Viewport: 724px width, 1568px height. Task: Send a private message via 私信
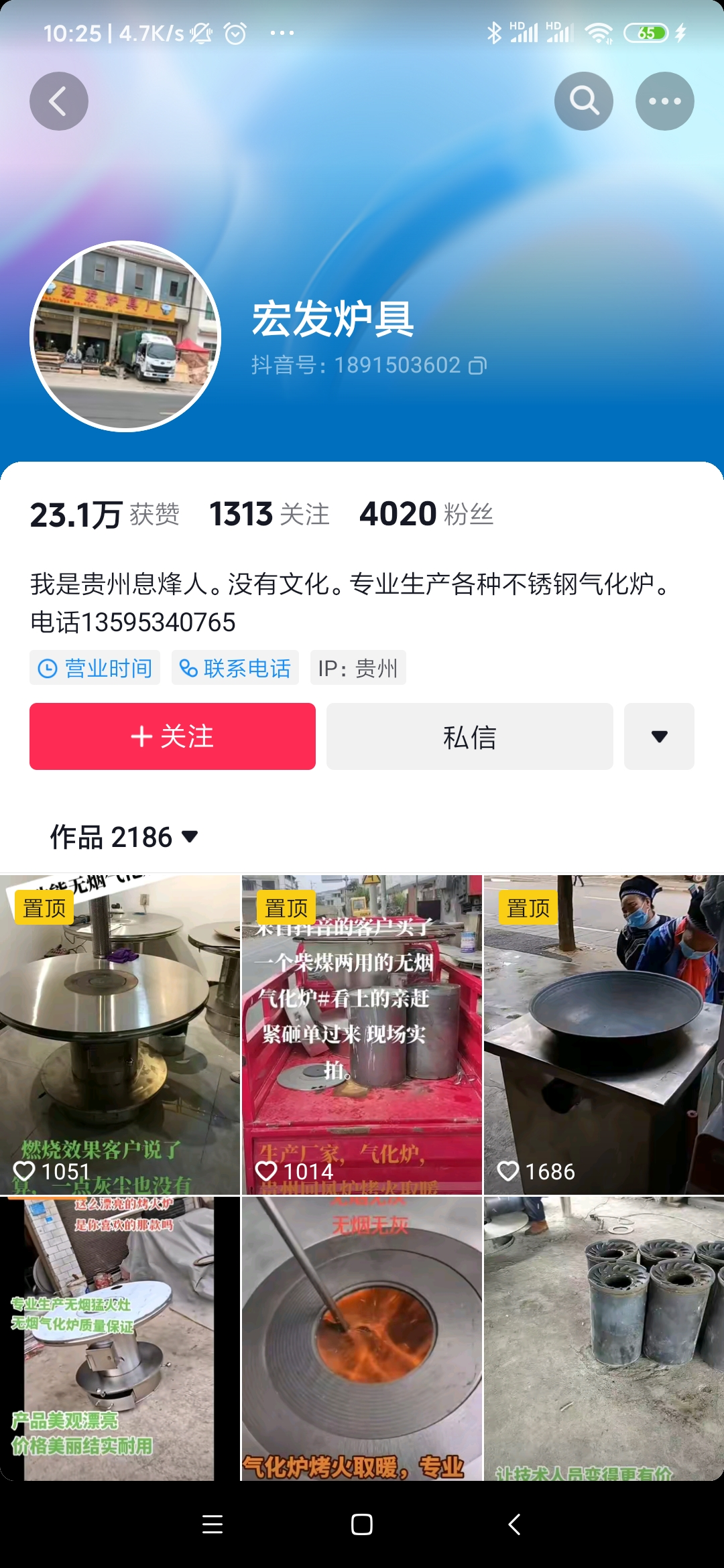pyautogui.click(x=469, y=736)
